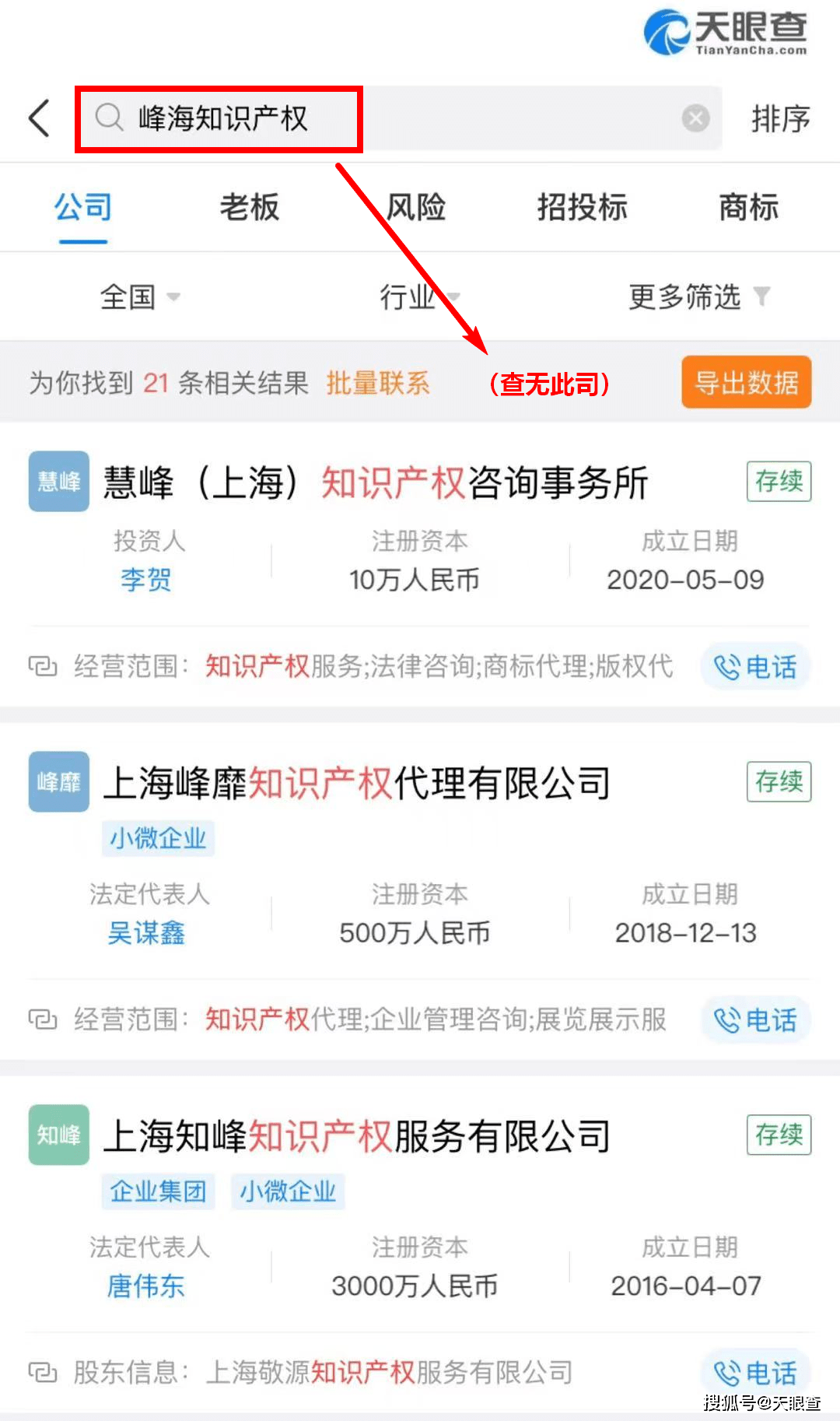
Task: Go back using the back arrow
Action: pos(40,118)
